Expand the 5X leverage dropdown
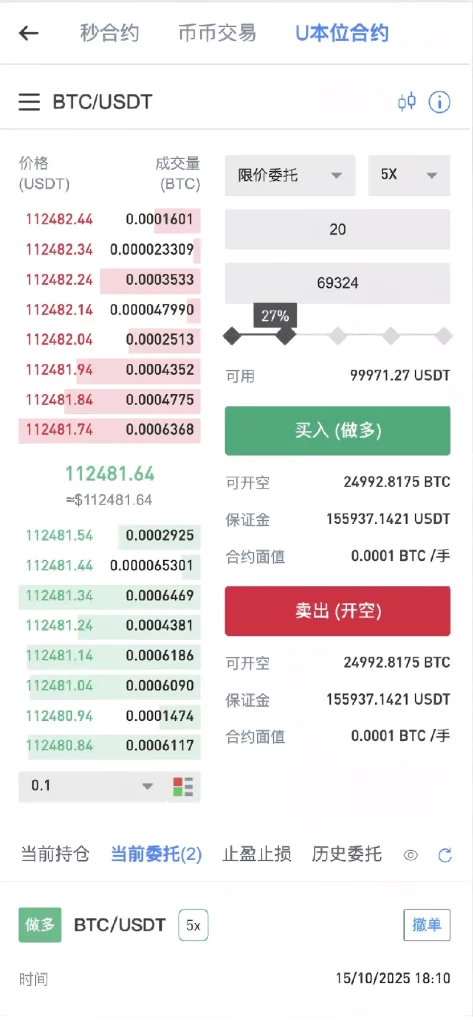Image resolution: width=473 pixels, height=1024 pixels. 409,175
